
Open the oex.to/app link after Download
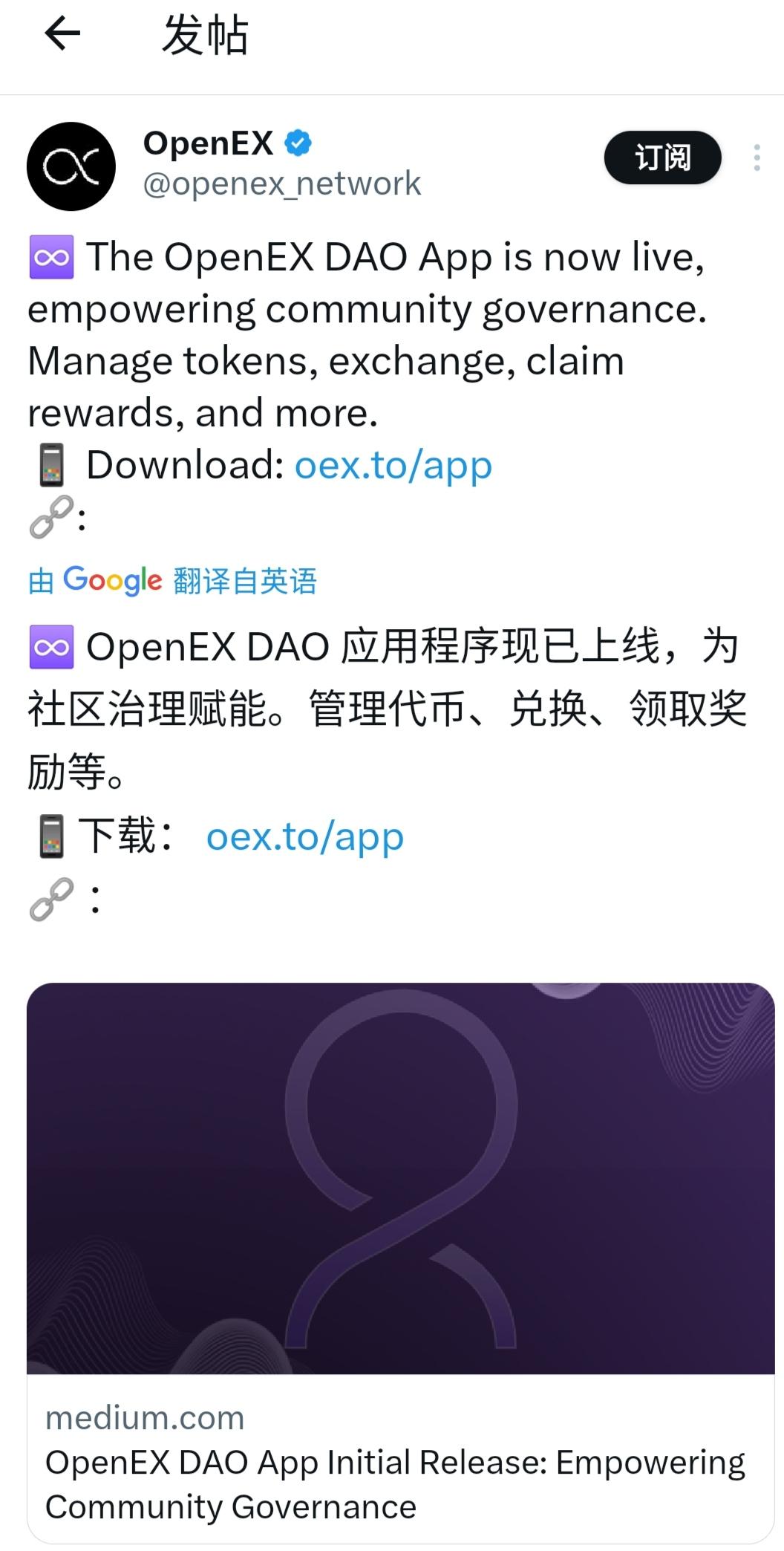point(393,466)
